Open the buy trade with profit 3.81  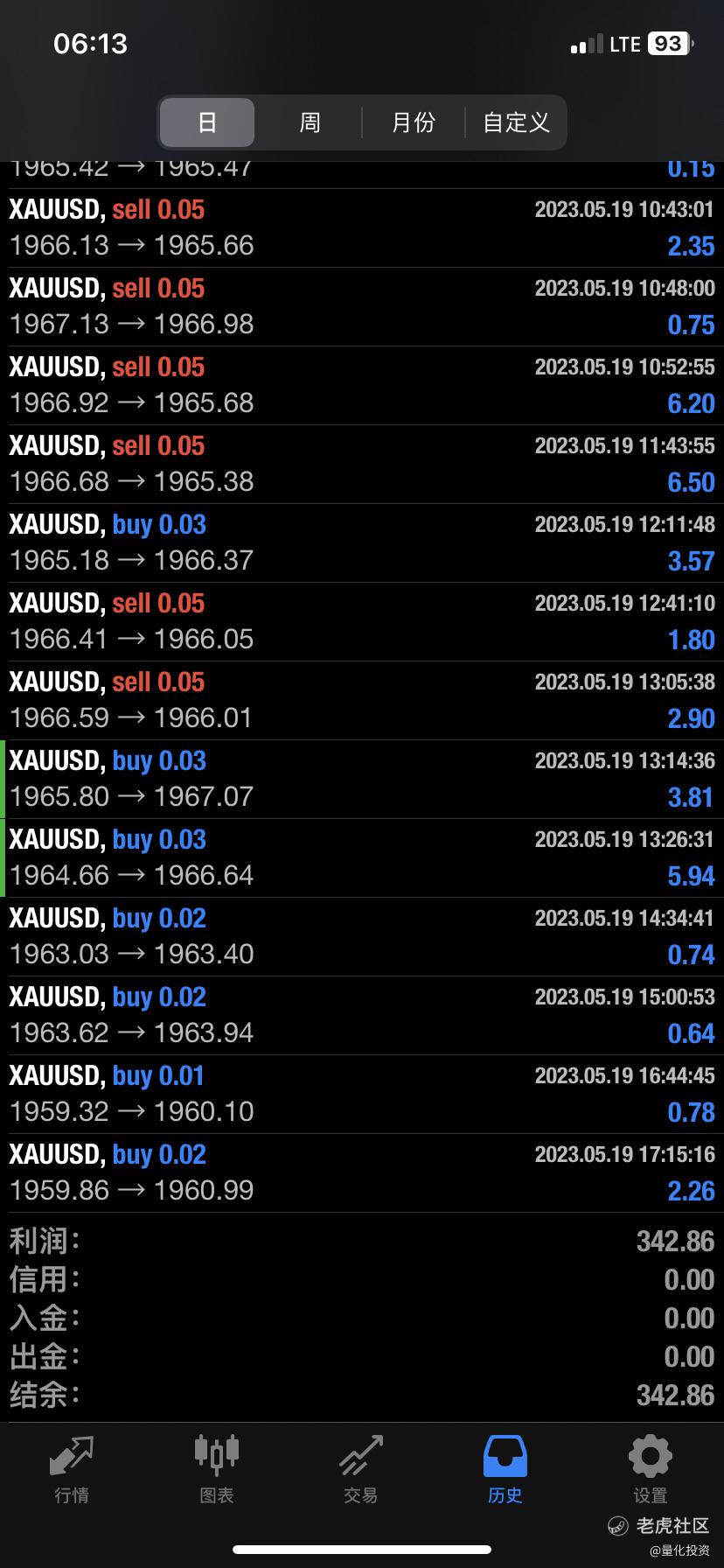pyautogui.click(x=362, y=780)
